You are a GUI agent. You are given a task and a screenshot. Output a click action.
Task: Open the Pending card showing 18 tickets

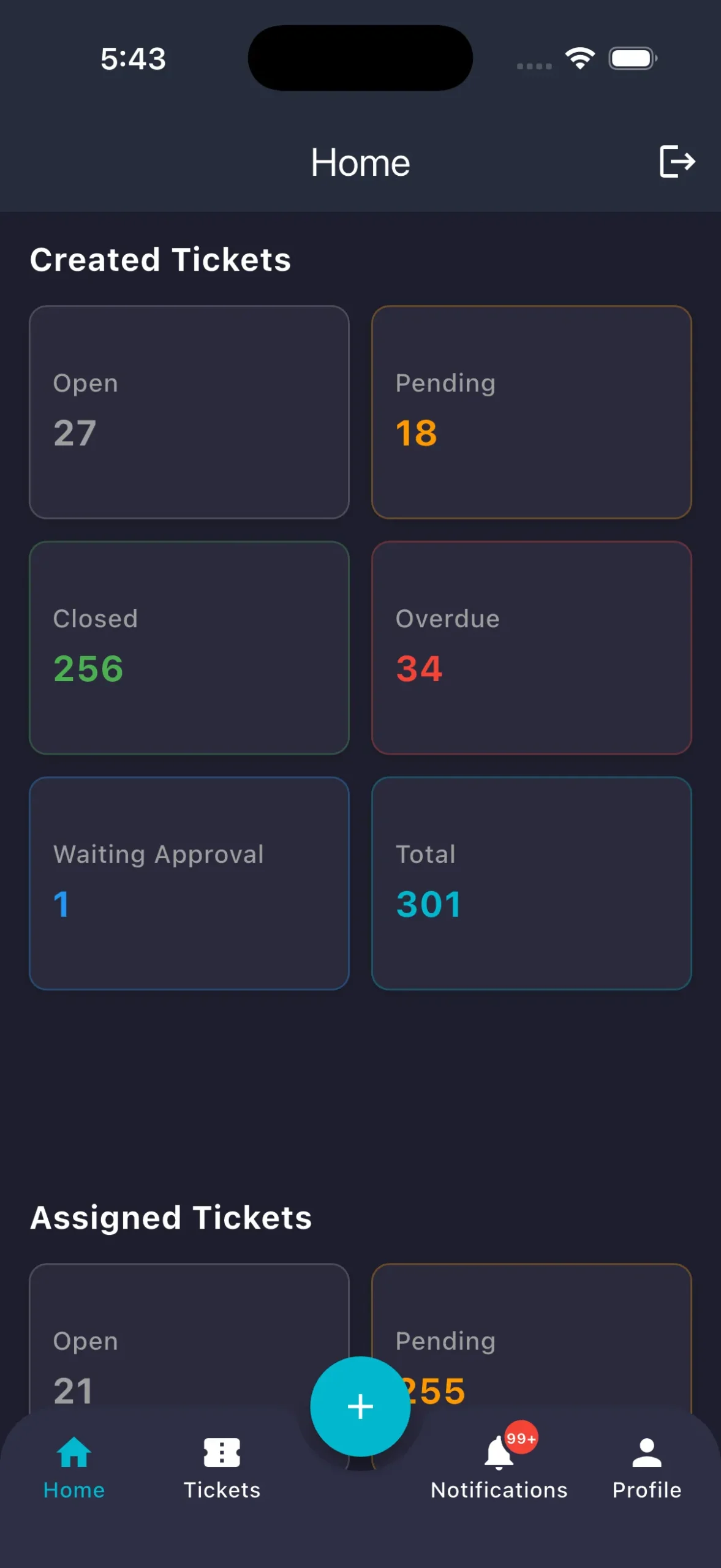[531, 412]
